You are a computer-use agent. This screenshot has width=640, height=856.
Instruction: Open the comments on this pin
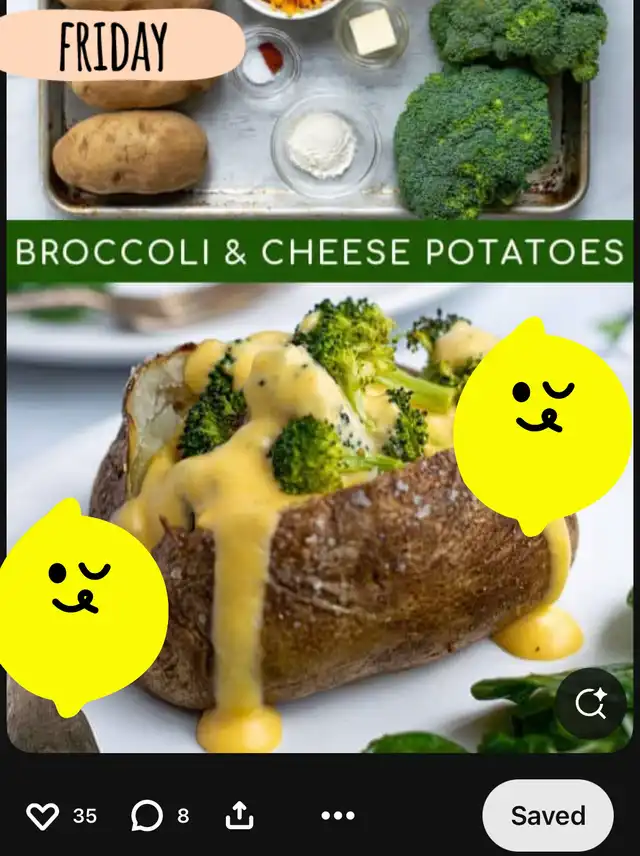pos(147,816)
